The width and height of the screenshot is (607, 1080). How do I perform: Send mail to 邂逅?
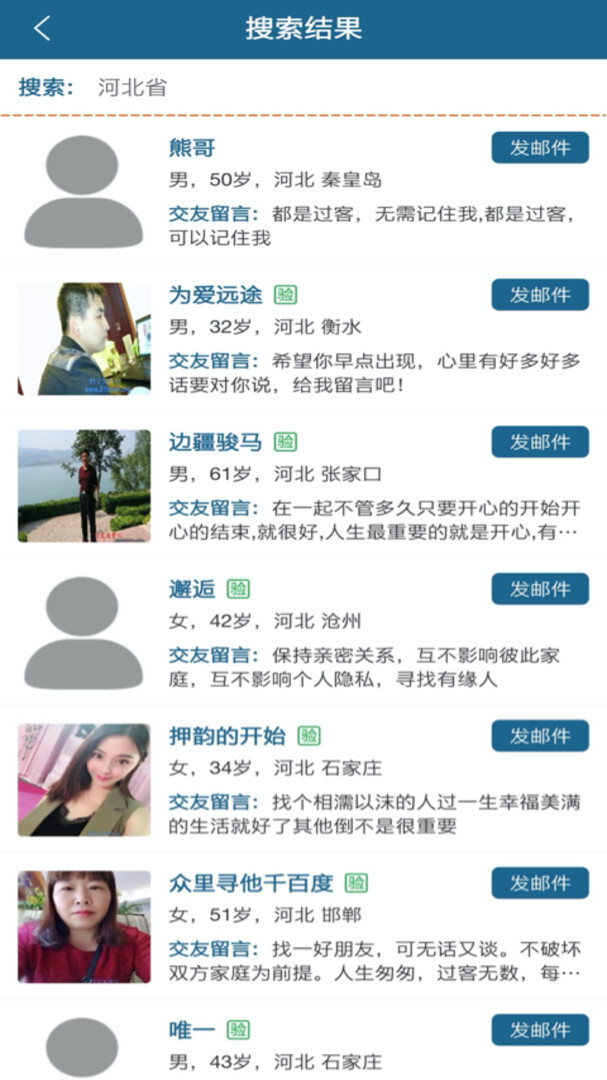point(539,589)
